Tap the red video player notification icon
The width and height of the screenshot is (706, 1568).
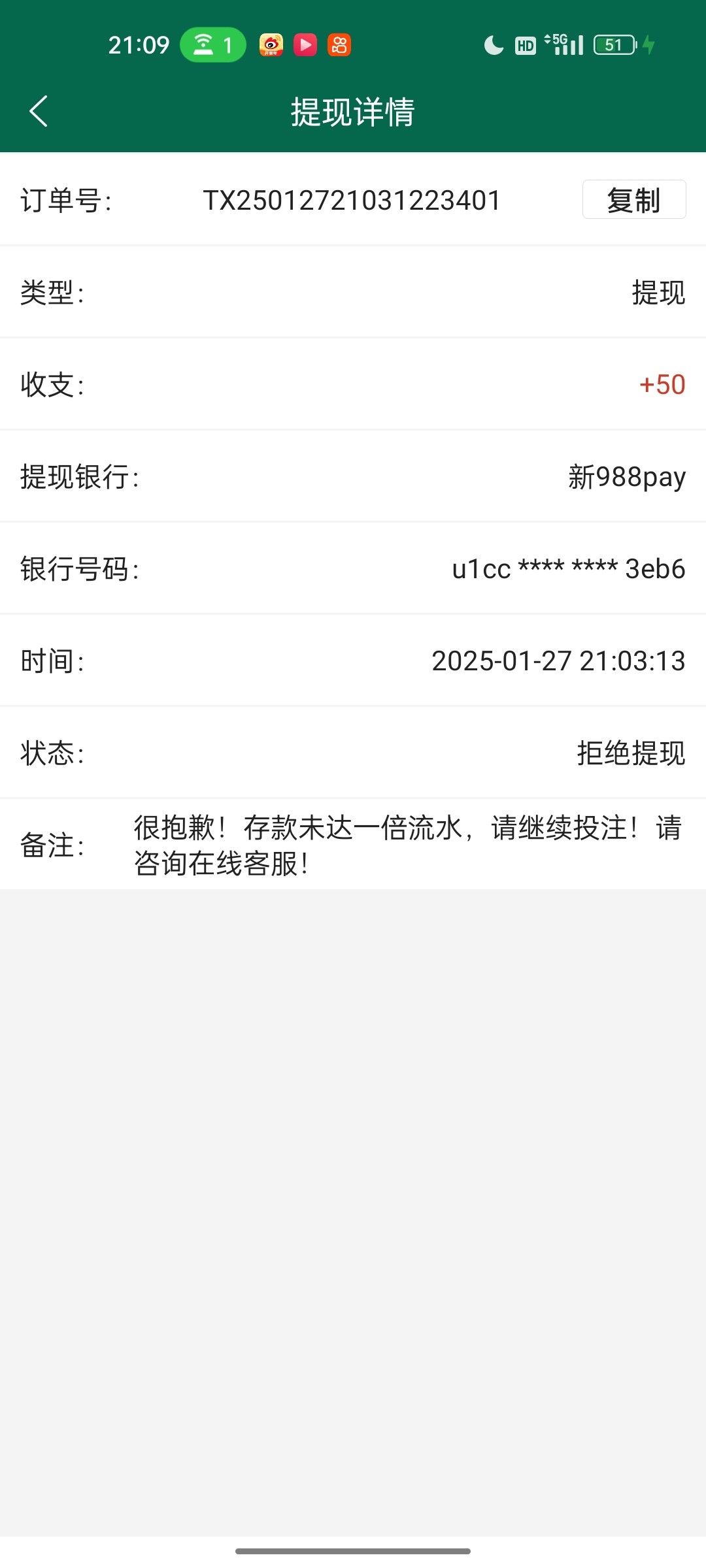click(305, 44)
